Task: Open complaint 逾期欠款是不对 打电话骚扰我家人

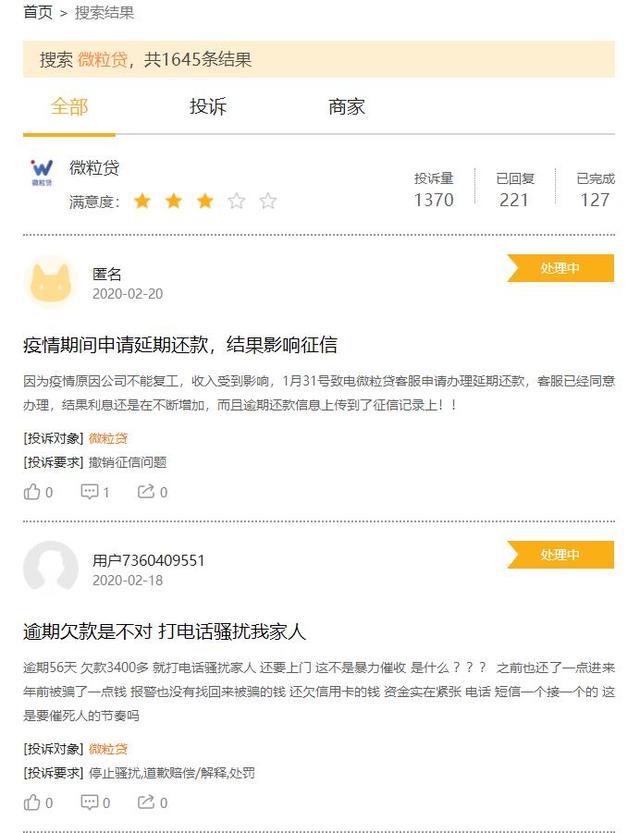Action: point(164,632)
